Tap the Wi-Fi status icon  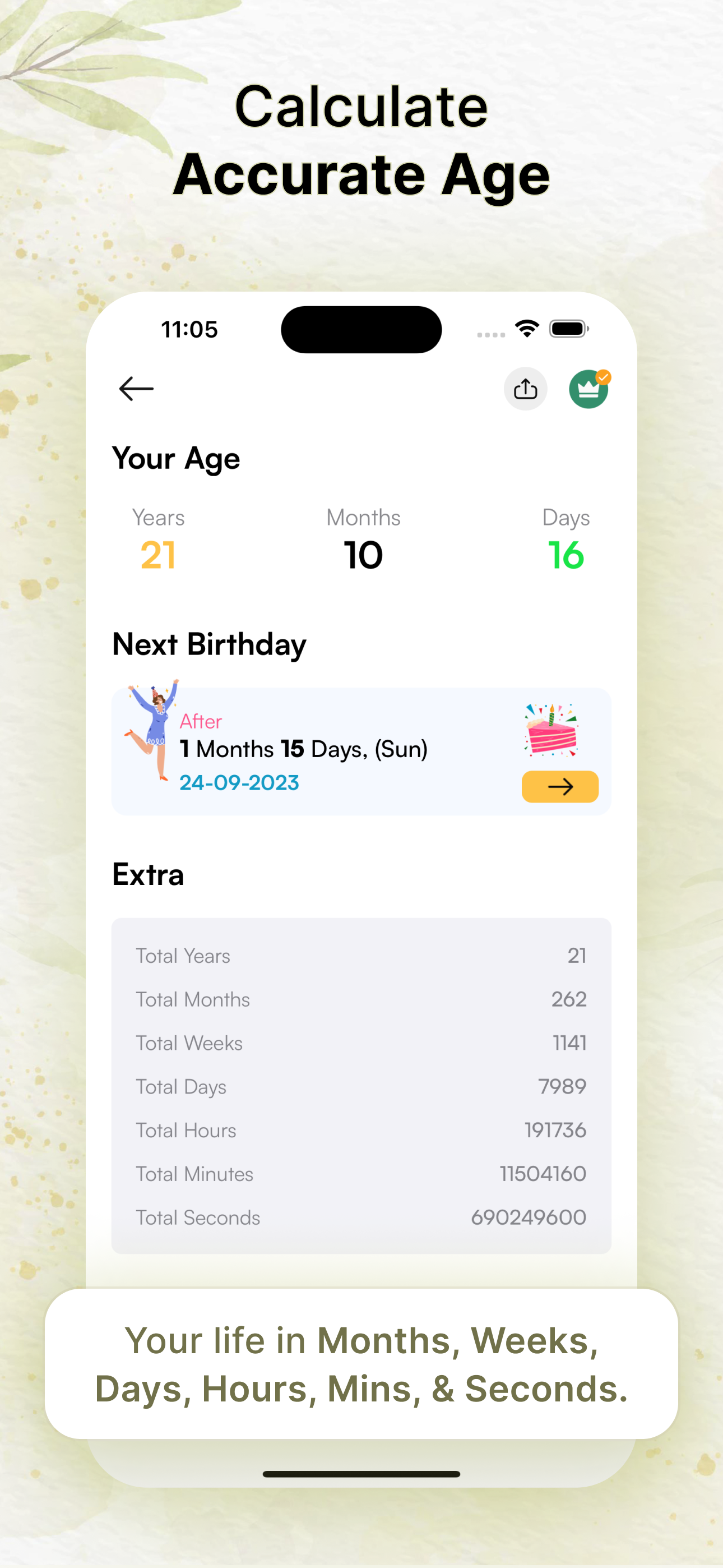coord(527,328)
